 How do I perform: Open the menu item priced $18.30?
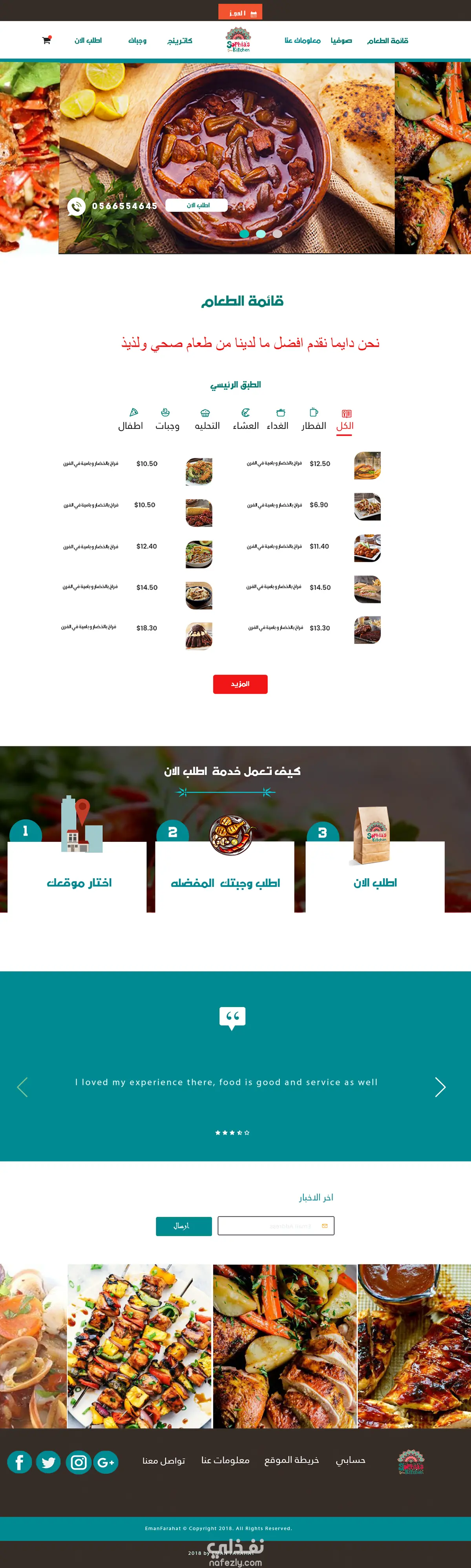tap(147, 628)
